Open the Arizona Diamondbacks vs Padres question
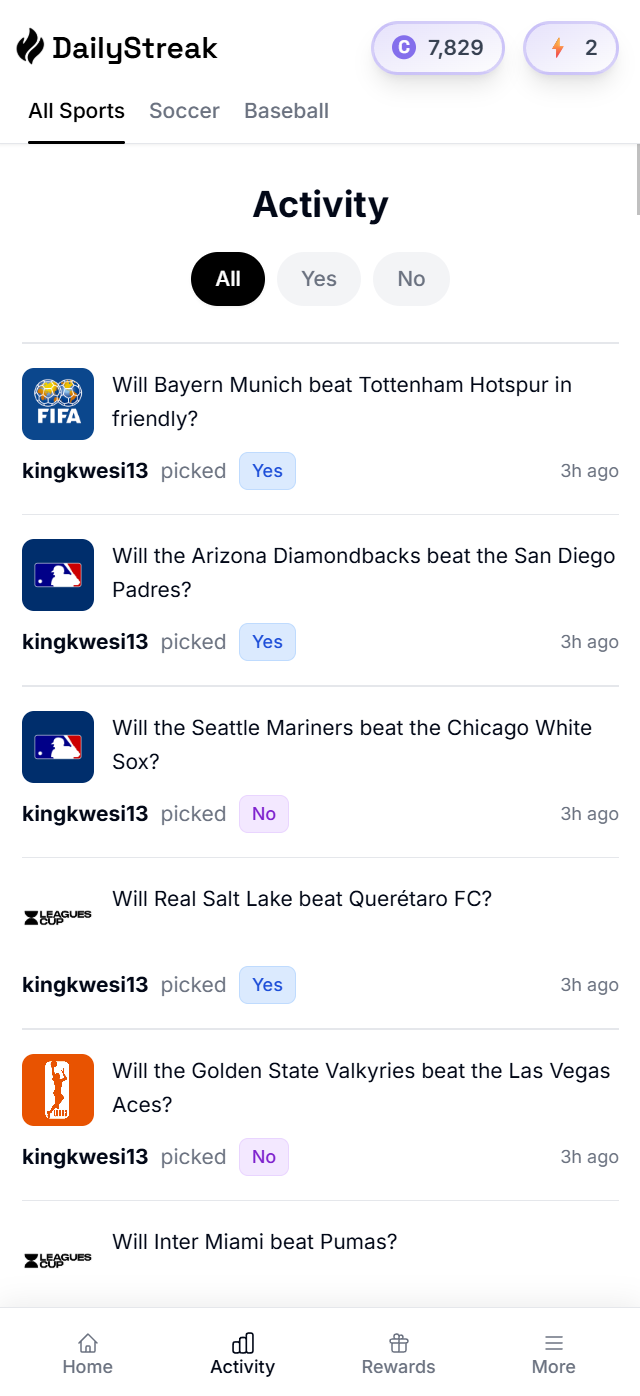This screenshot has height=1396, width=640. 363,573
